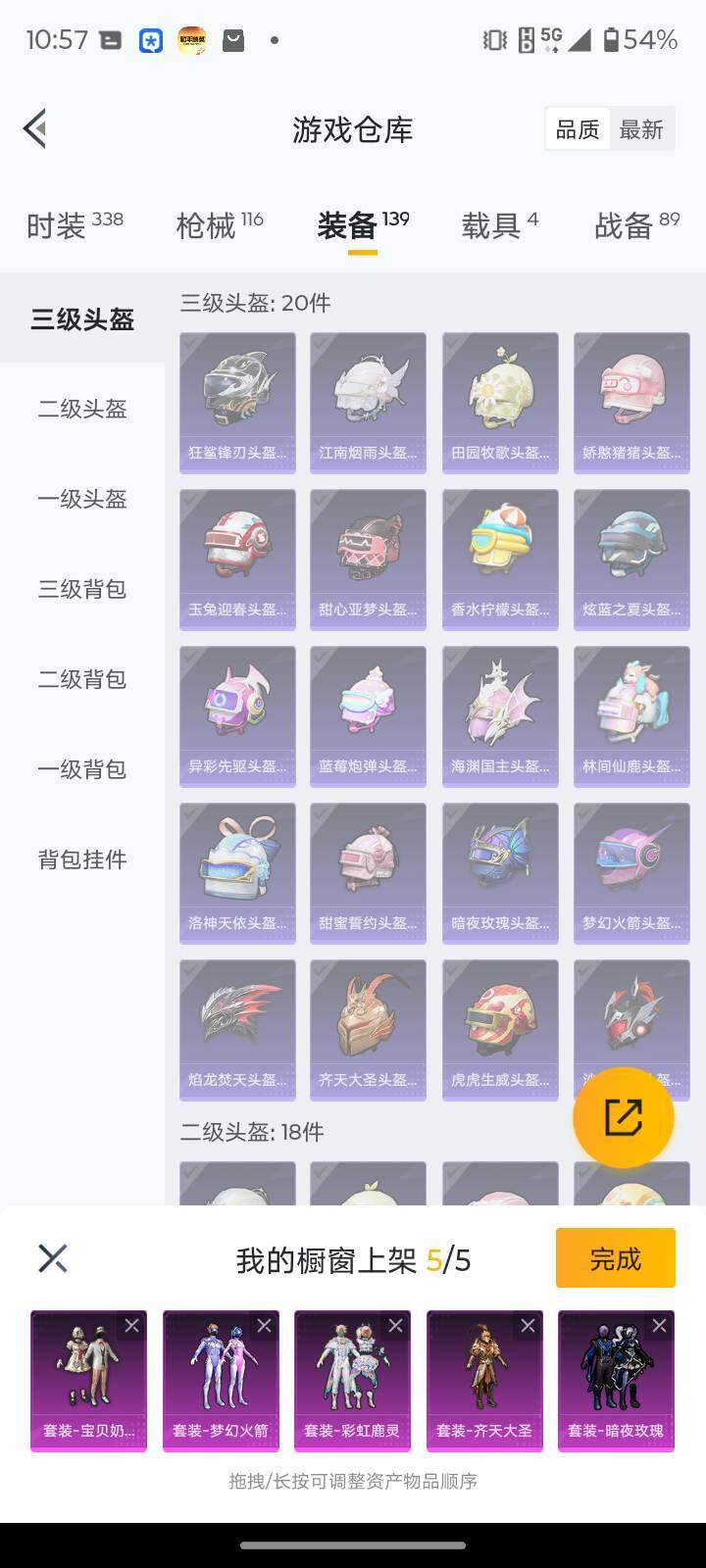Remove 套装-宝贝奶 from the showcase
This screenshot has height=1568, width=706.
[131, 1326]
